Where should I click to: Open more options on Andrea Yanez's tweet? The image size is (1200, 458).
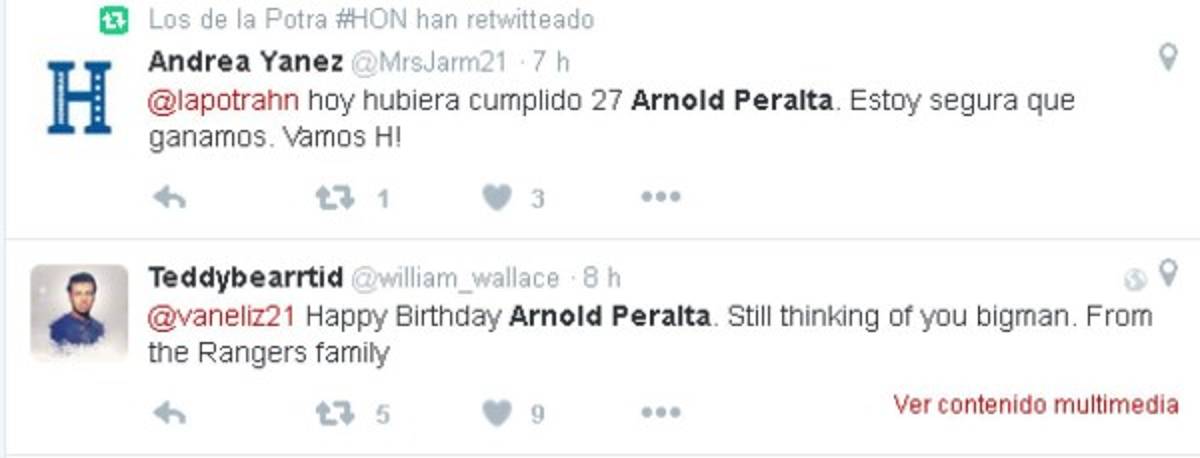pos(660,198)
